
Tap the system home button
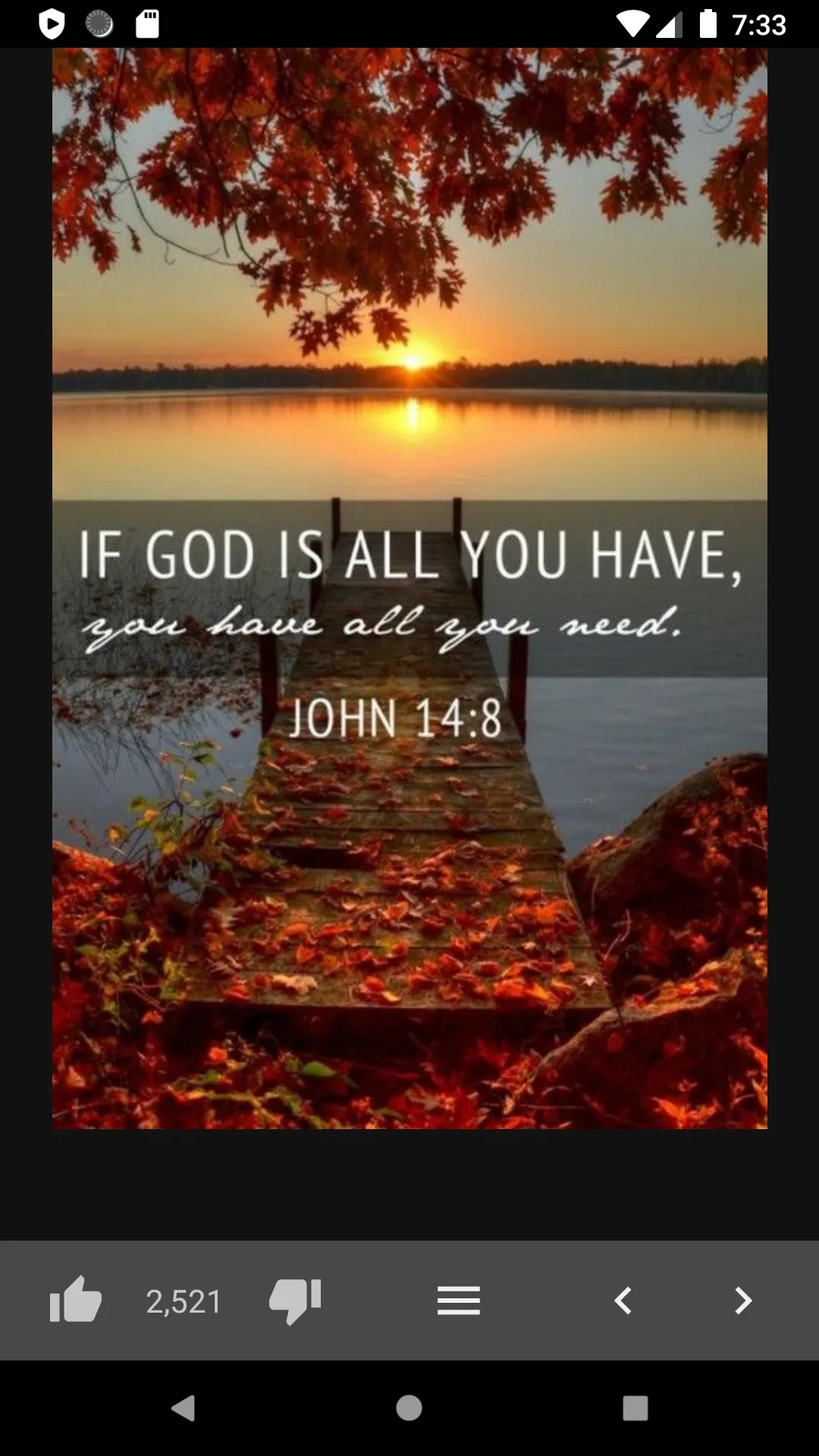tap(409, 1408)
